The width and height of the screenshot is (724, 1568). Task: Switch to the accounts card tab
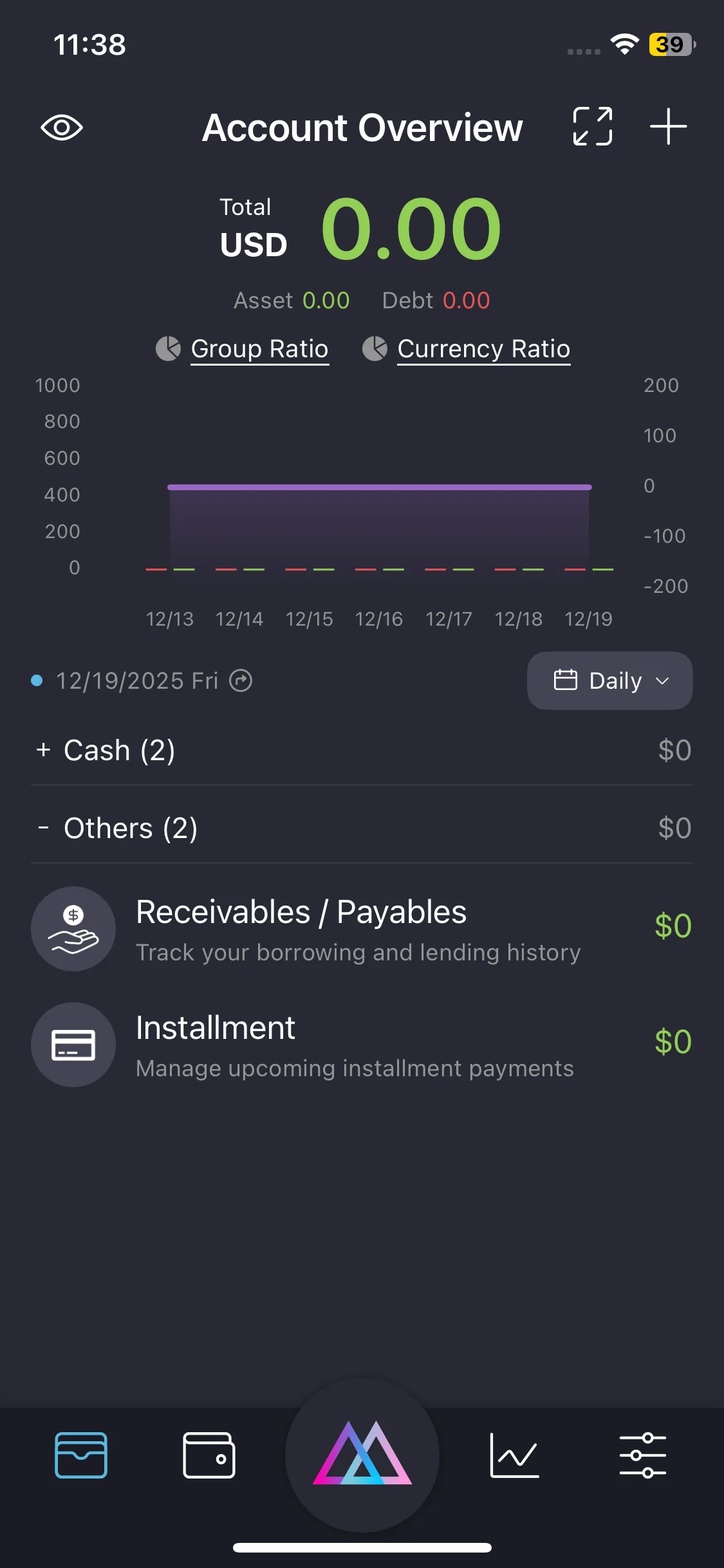point(81,1455)
